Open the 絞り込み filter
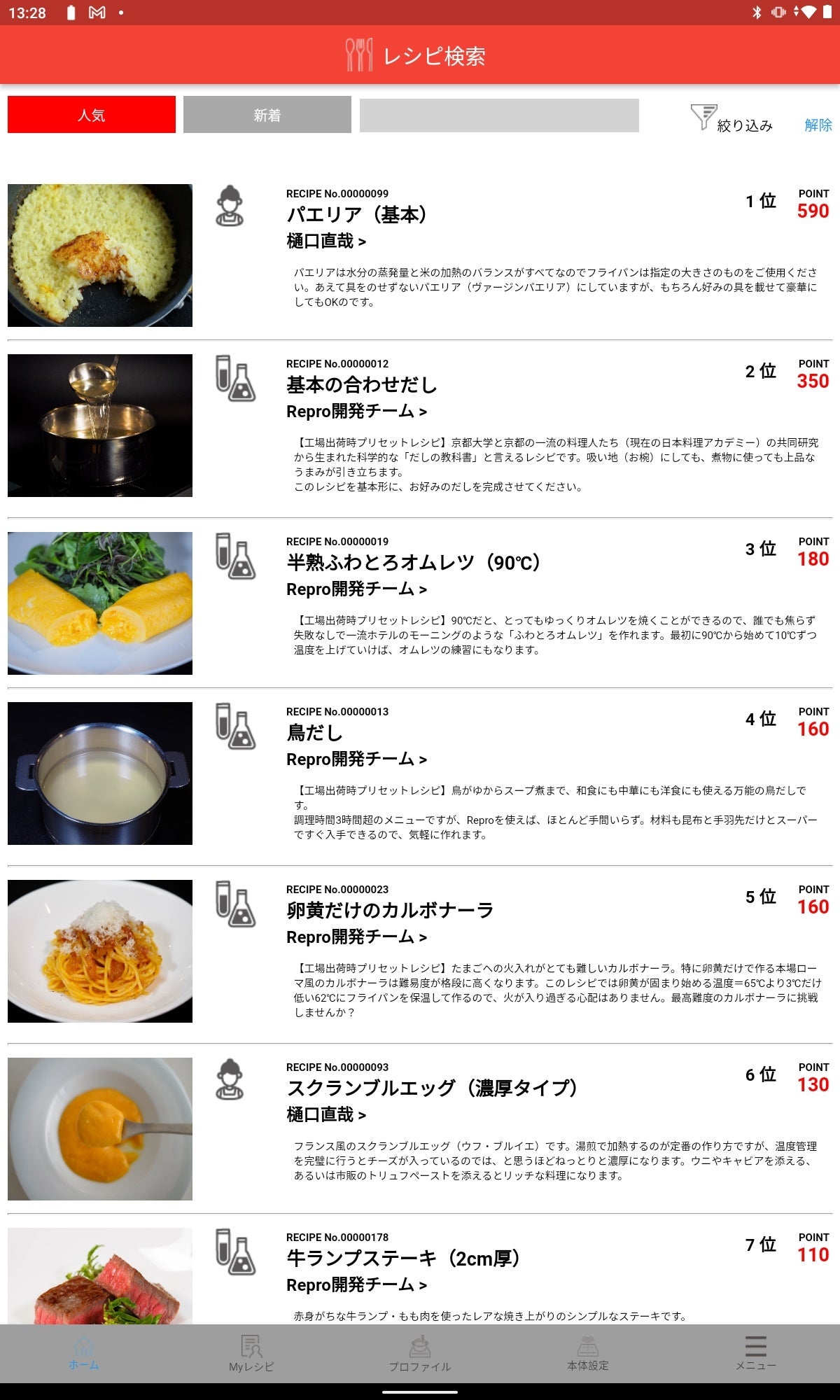Image resolution: width=840 pixels, height=1400 pixels. tap(731, 119)
